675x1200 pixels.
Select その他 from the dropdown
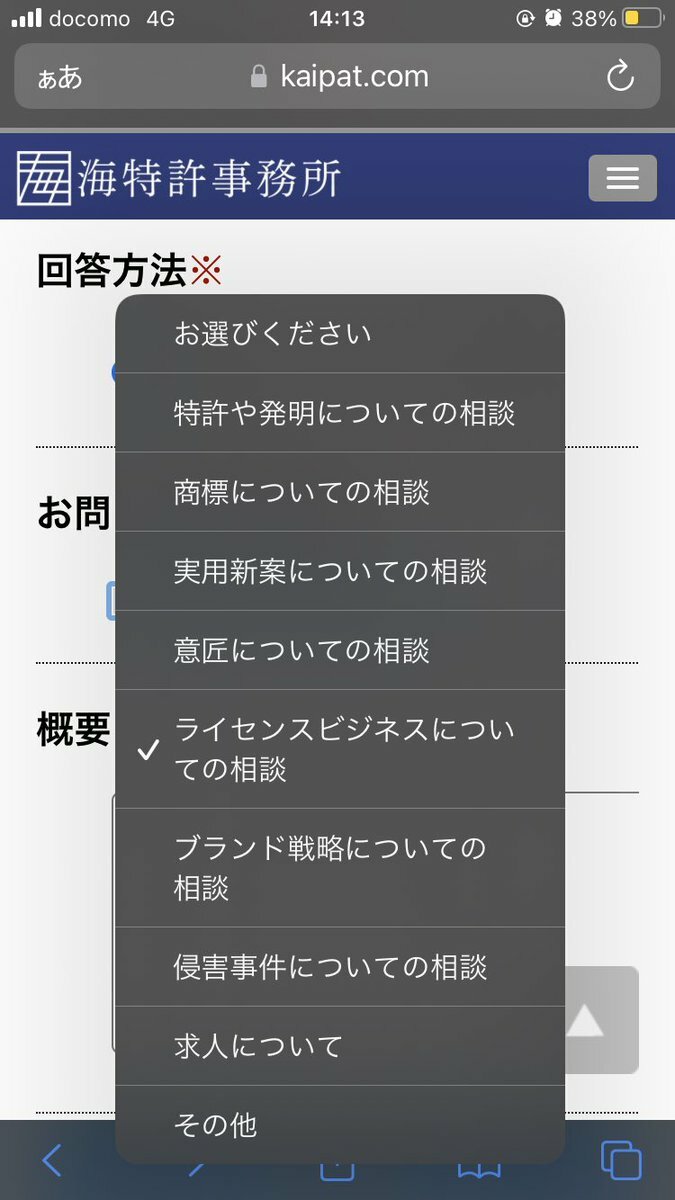pyautogui.click(x=340, y=1125)
